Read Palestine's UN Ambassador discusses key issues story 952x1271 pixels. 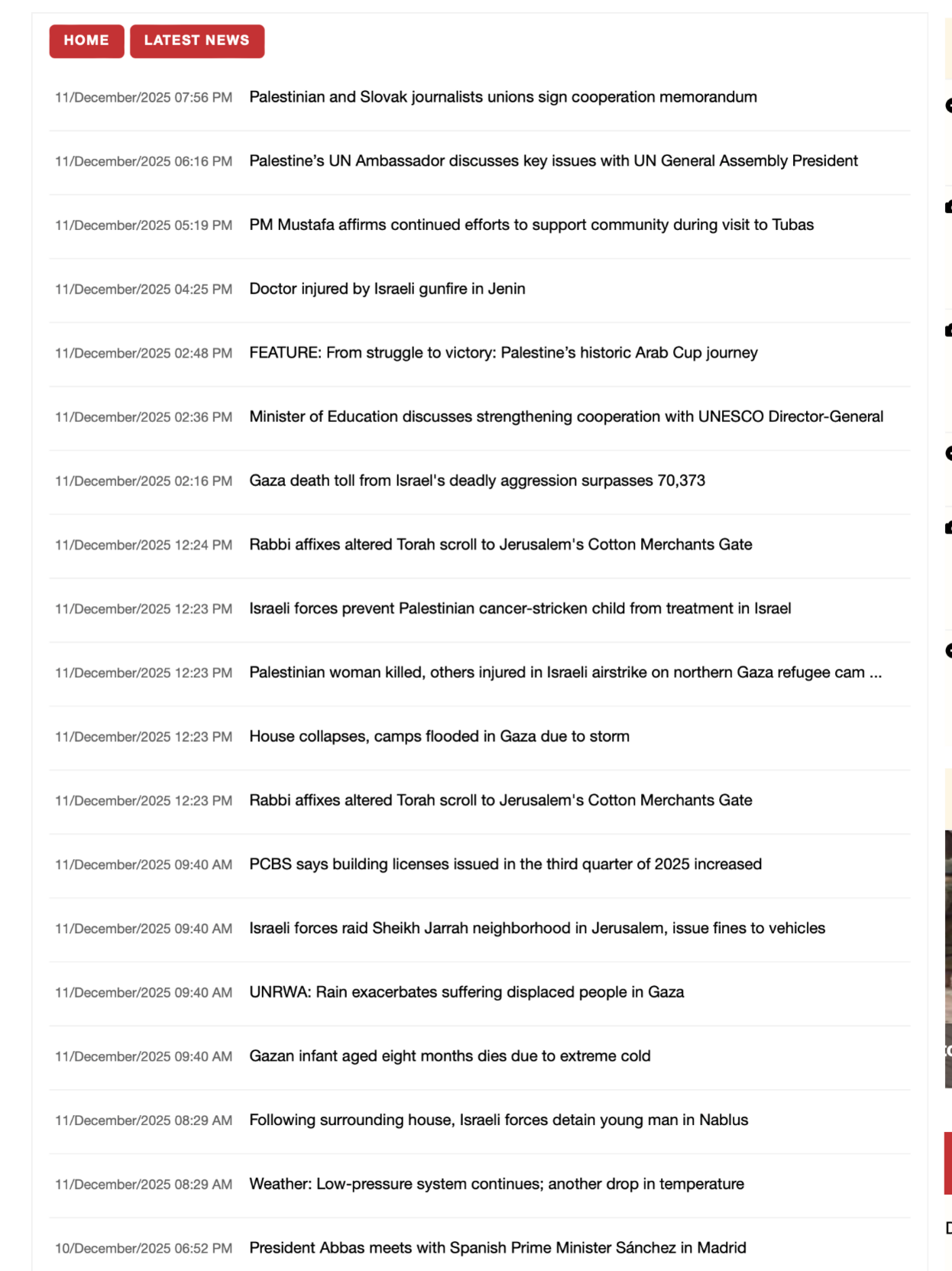(x=553, y=161)
